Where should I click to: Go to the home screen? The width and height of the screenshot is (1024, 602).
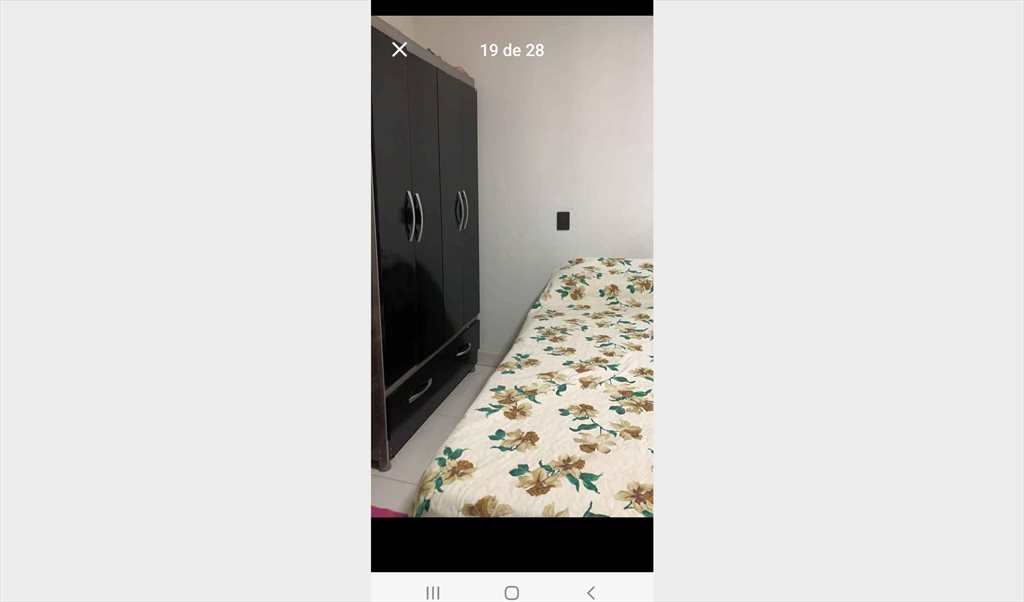point(512,592)
